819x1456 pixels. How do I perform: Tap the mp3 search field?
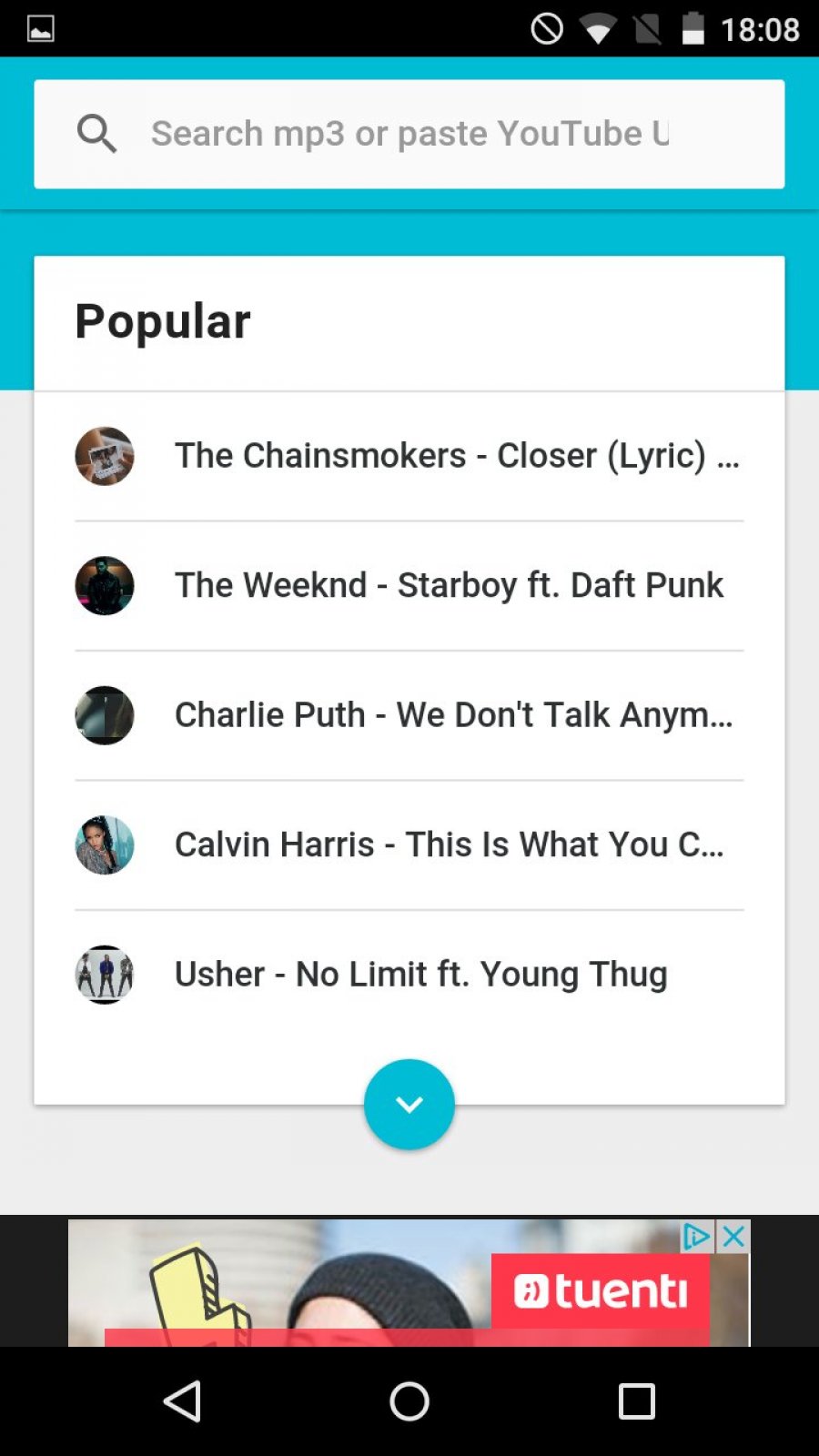pyautogui.click(x=409, y=134)
